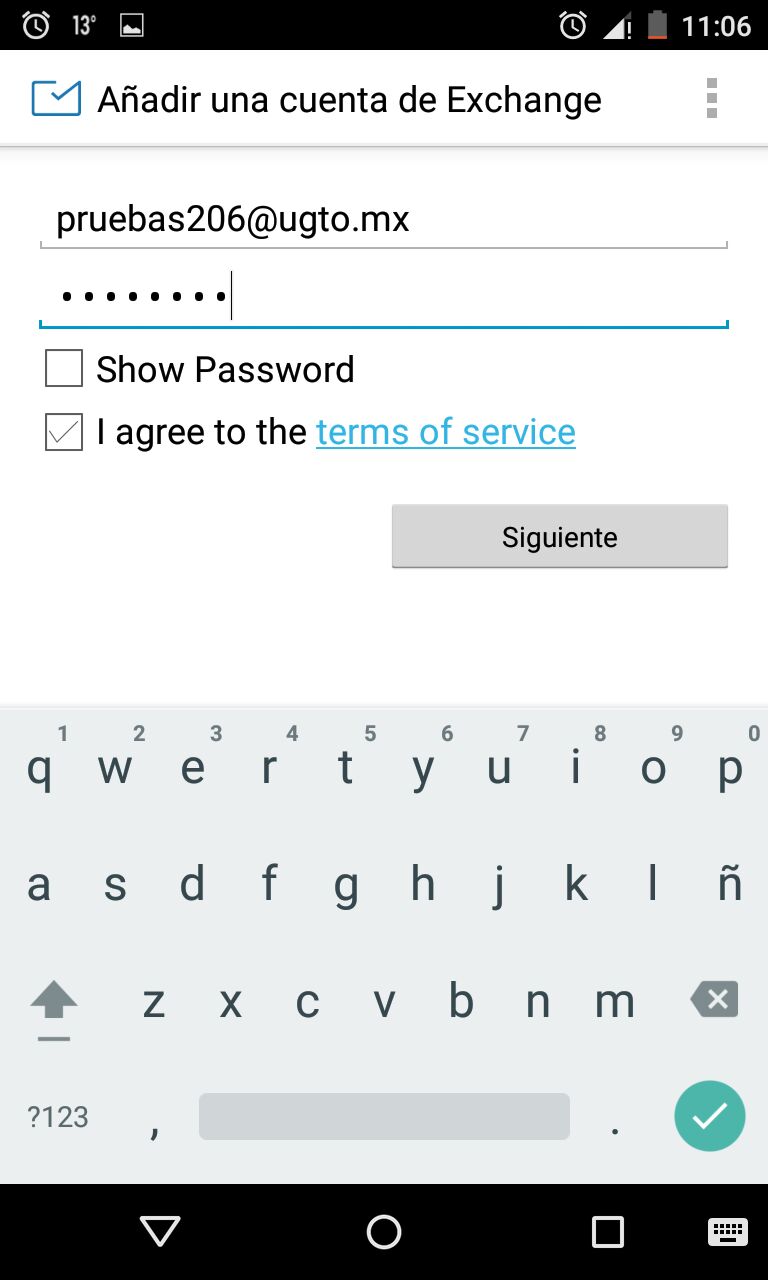Uncheck the terms of service agreement
The image size is (768, 1280).
[x=64, y=432]
